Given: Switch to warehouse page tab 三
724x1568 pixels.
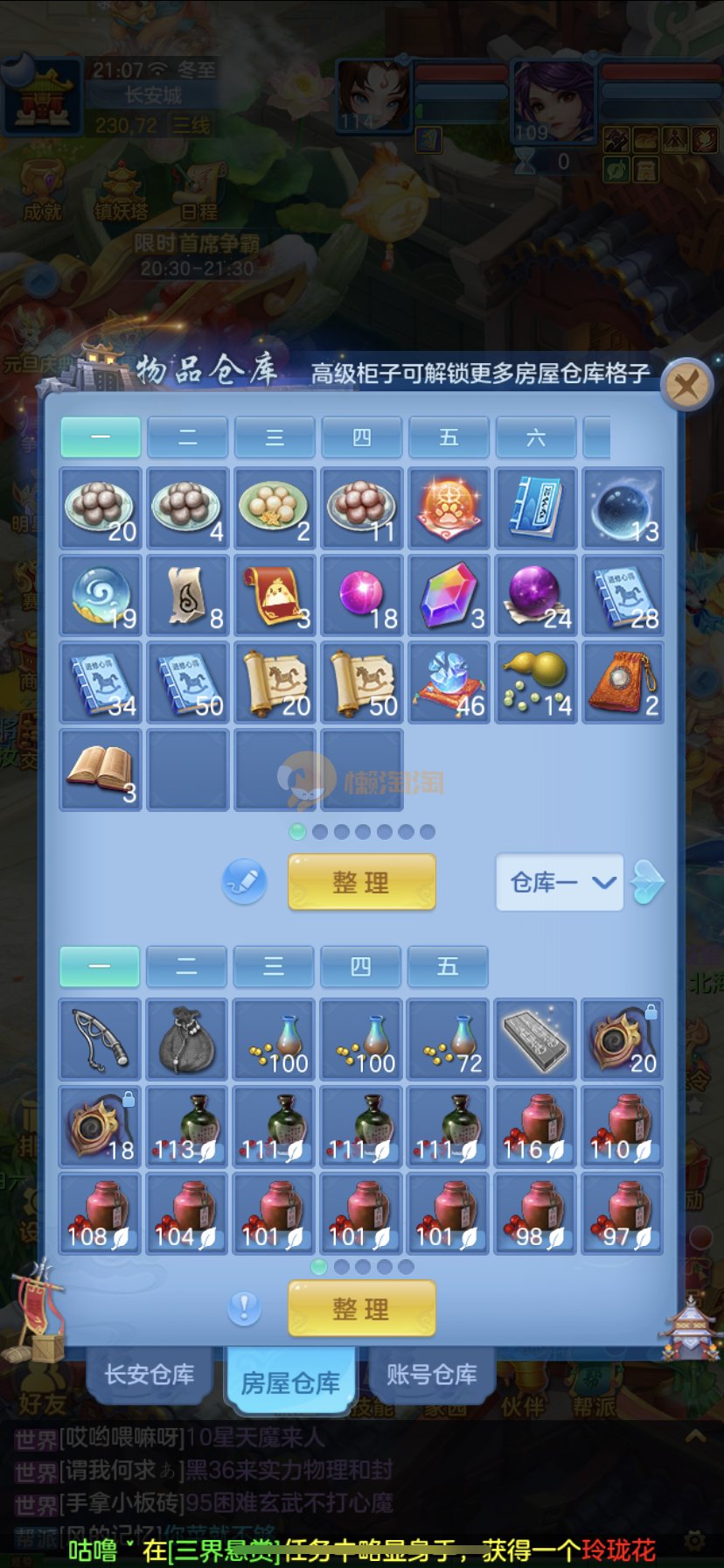Looking at the screenshot, I should pyautogui.click(x=275, y=437).
